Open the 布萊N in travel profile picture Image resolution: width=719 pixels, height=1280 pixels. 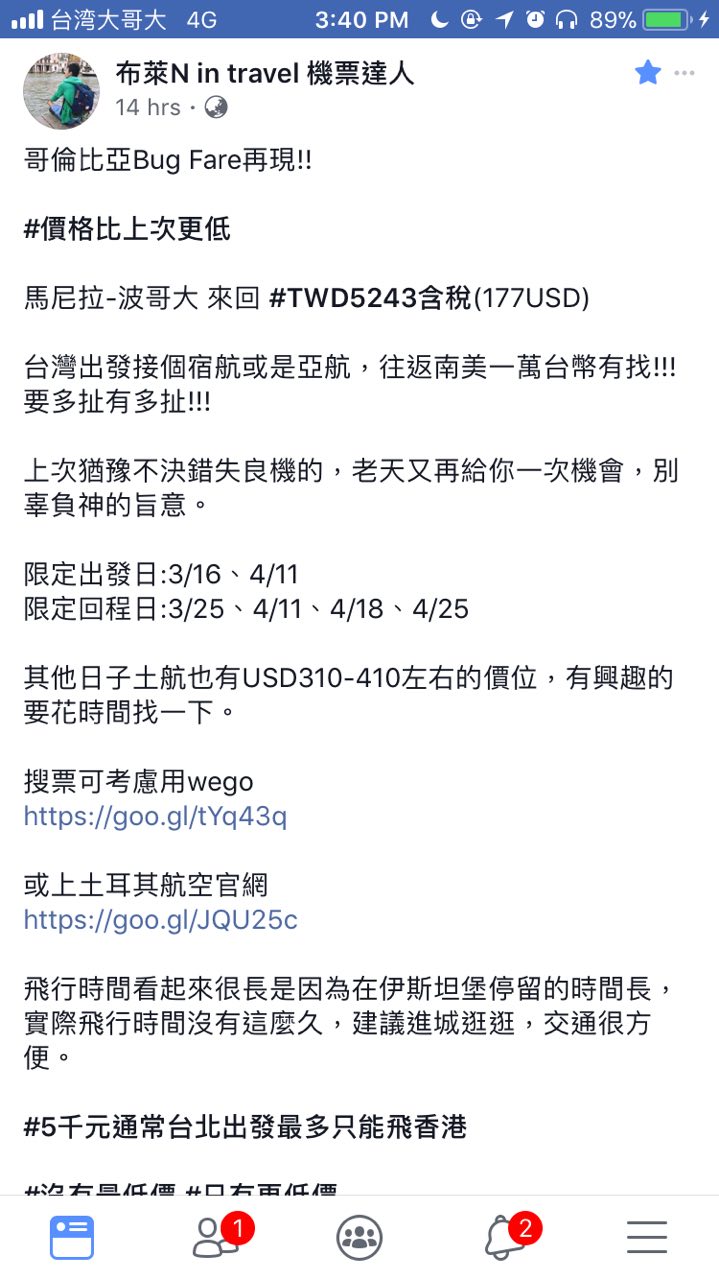tap(62, 91)
